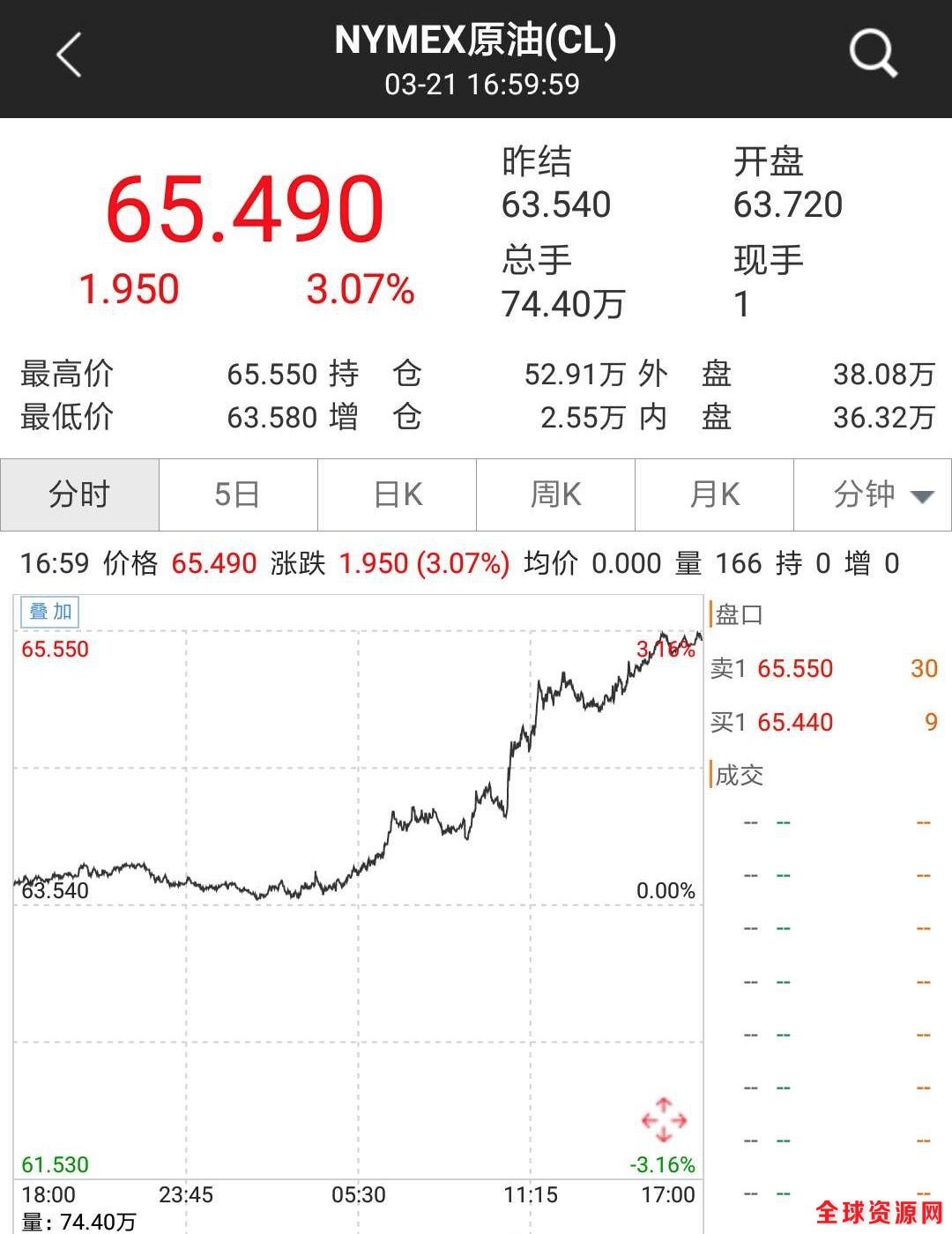The height and width of the screenshot is (1234, 952).
Task: Switch to the 5日 chart tab
Action: point(238,494)
